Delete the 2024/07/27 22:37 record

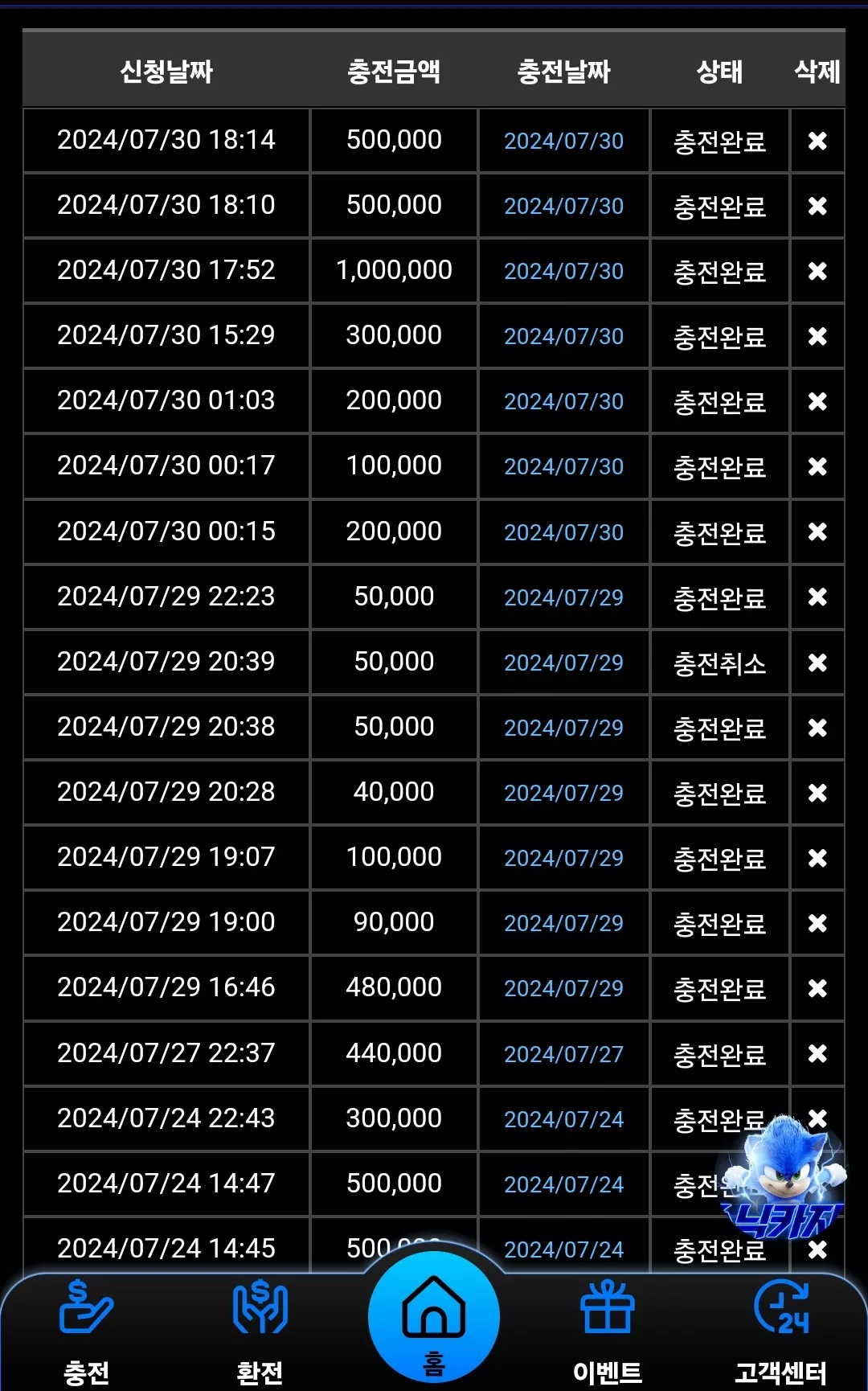pyautogui.click(x=817, y=1053)
